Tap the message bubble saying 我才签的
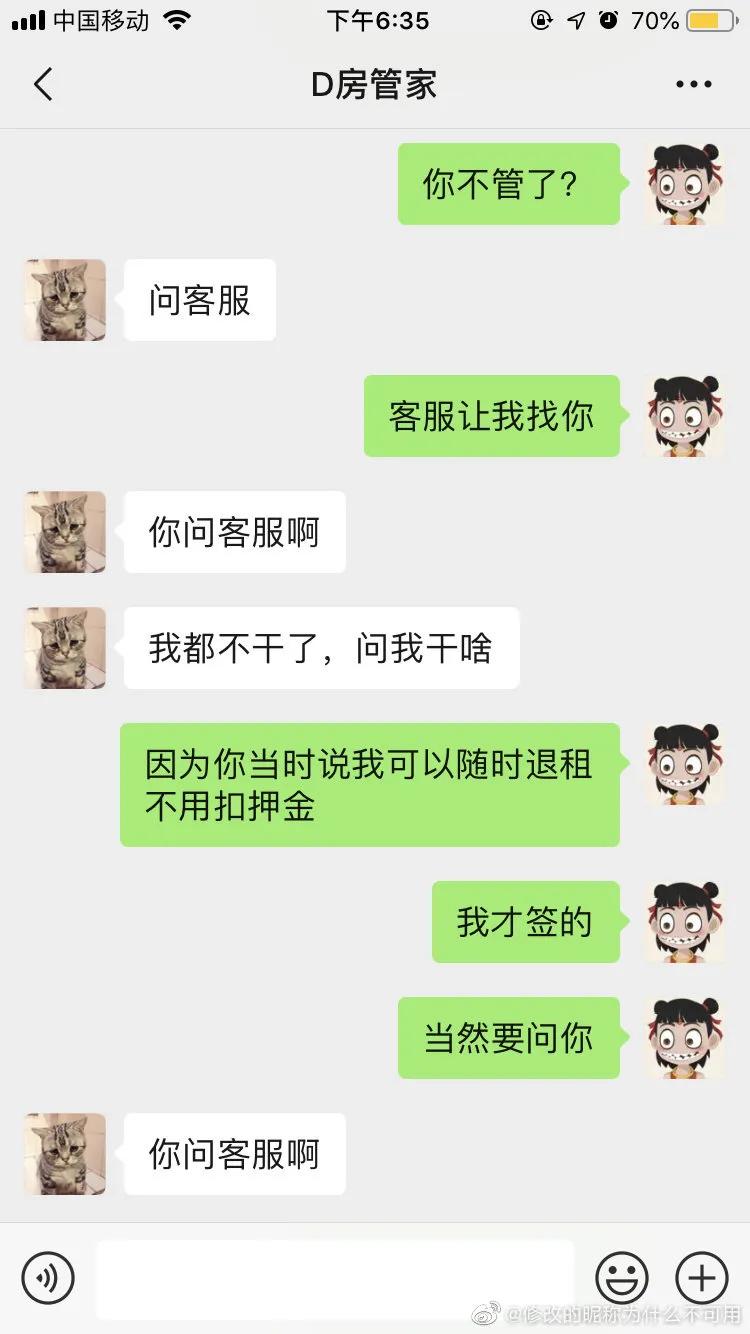Viewport: 750px width, 1334px height. (x=527, y=922)
